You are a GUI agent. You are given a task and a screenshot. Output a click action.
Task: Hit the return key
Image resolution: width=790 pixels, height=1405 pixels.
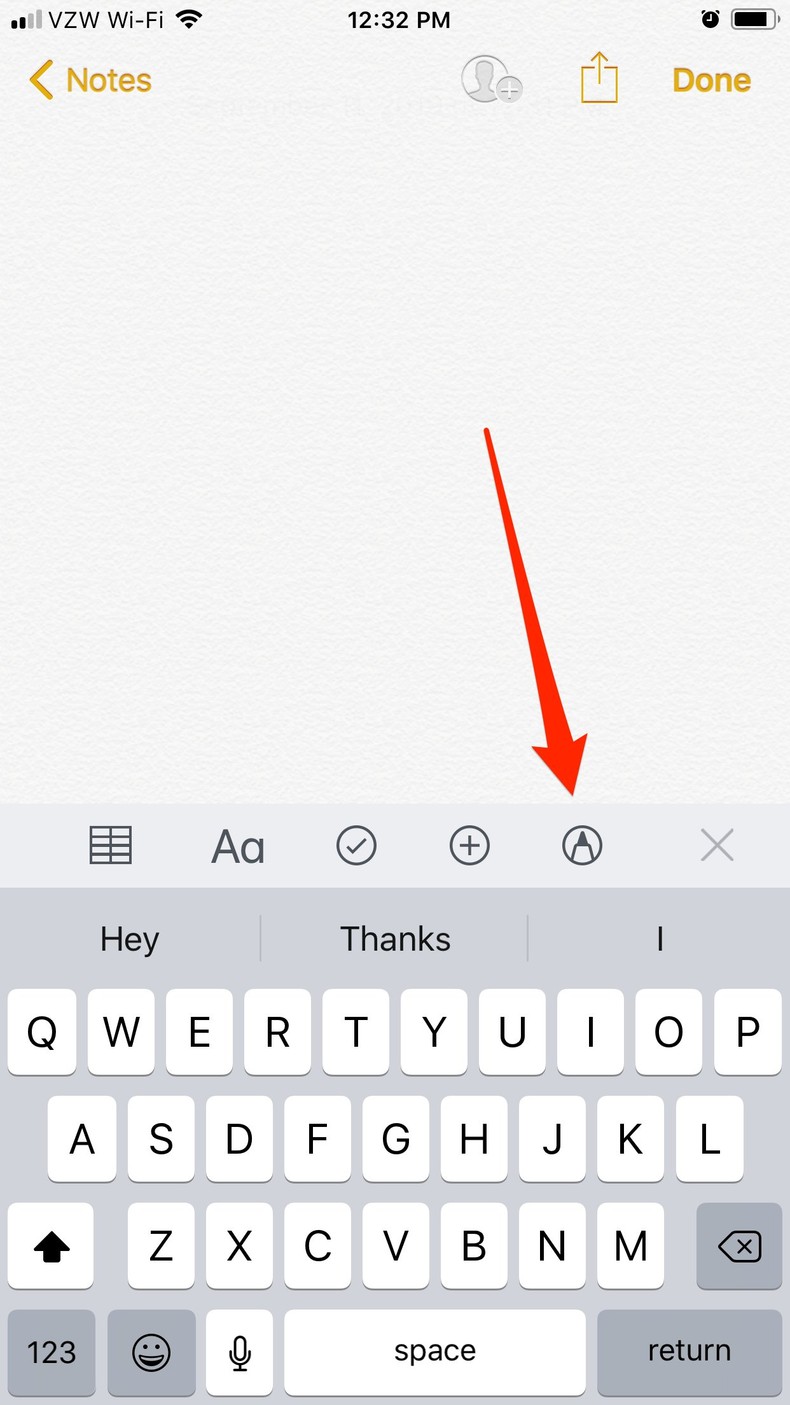(689, 1352)
